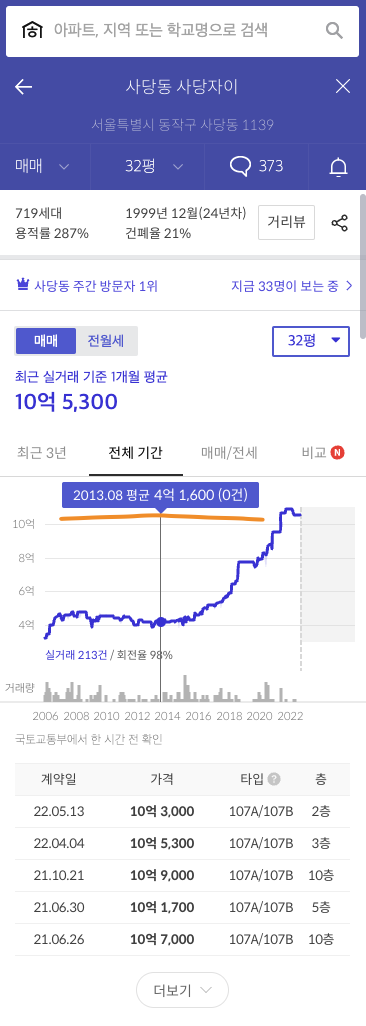
Task: Close the 사당자이 detail page
Action: [342, 86]
